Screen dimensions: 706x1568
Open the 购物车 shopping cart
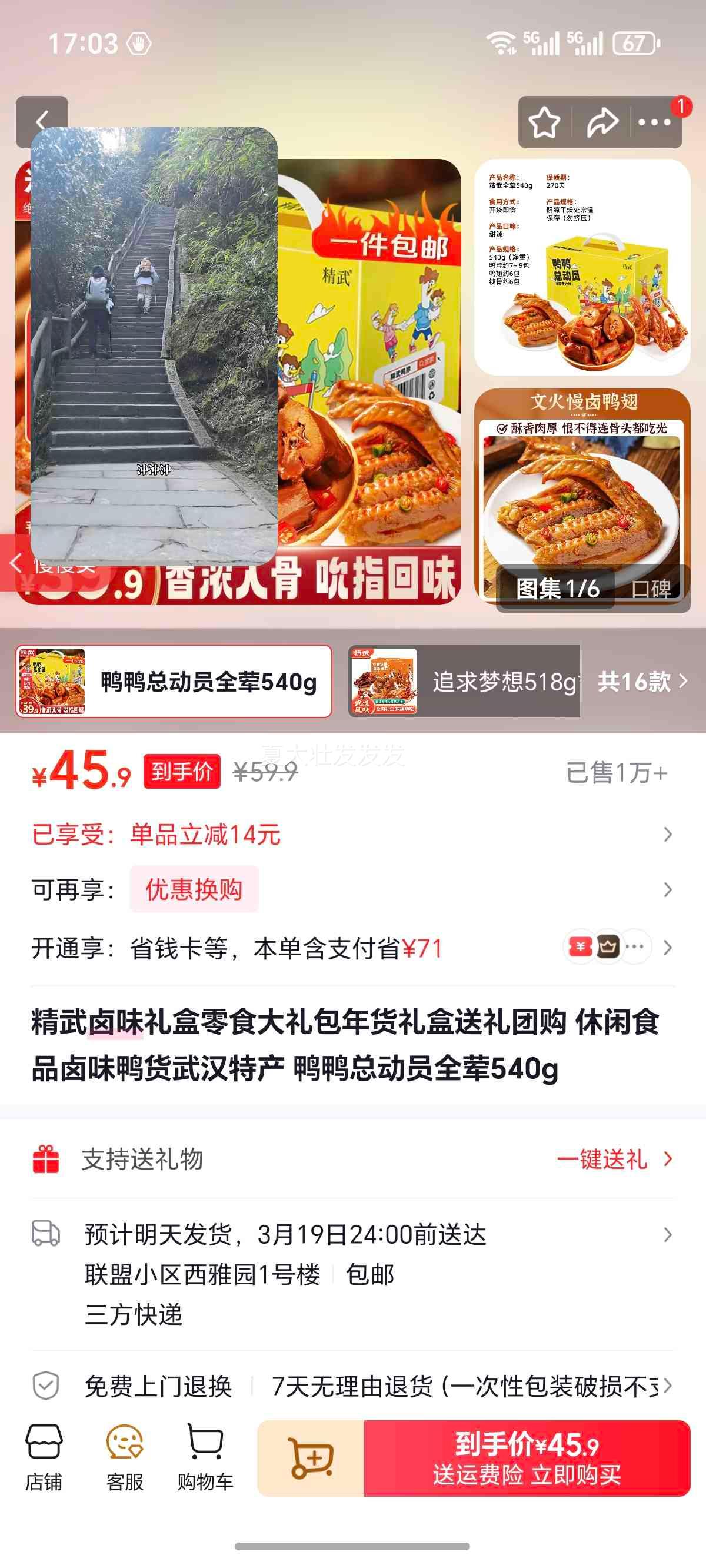point(205,1458)
